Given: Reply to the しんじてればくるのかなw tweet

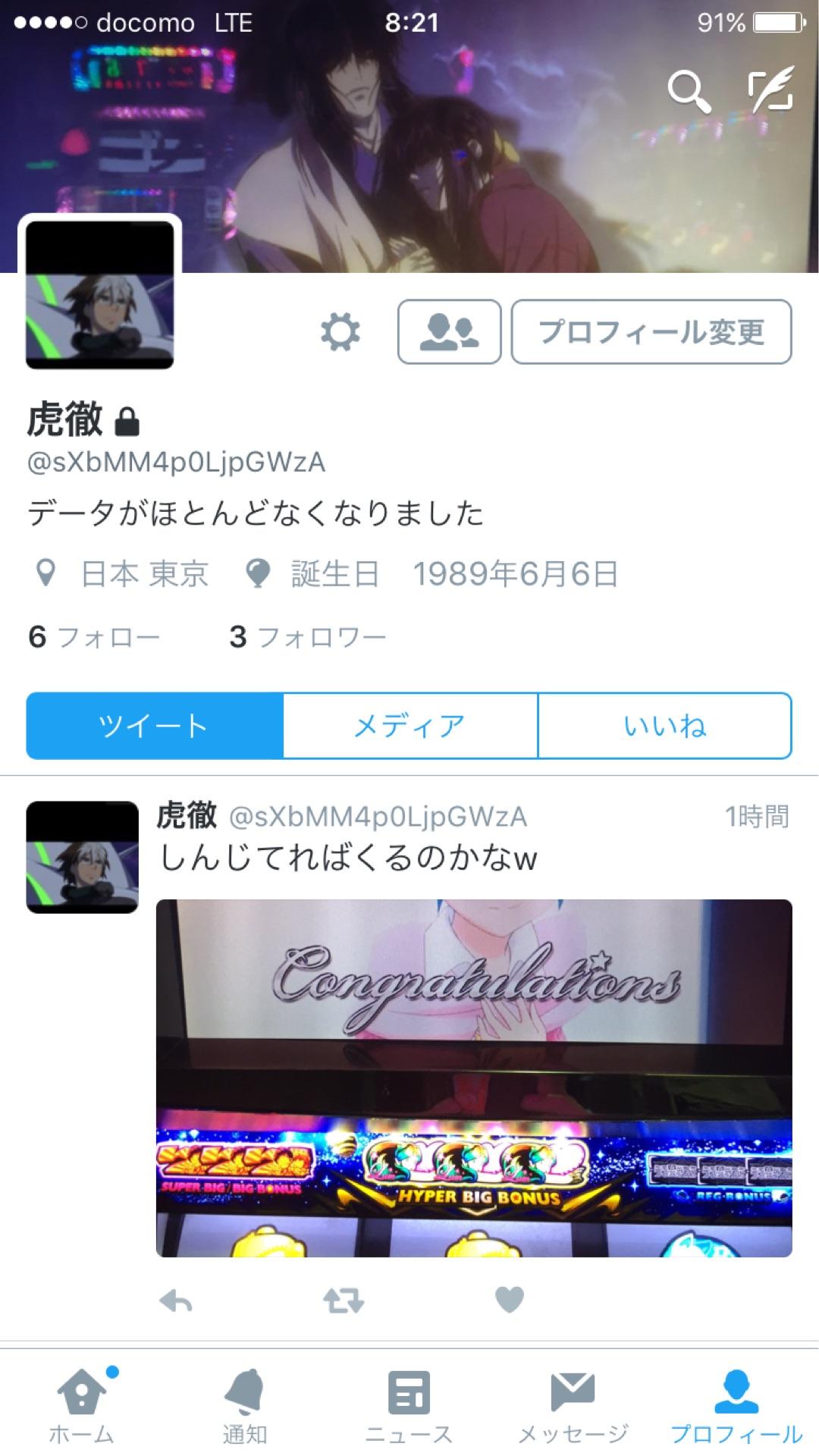Looking at the screenshot, I should (176, 1301).
